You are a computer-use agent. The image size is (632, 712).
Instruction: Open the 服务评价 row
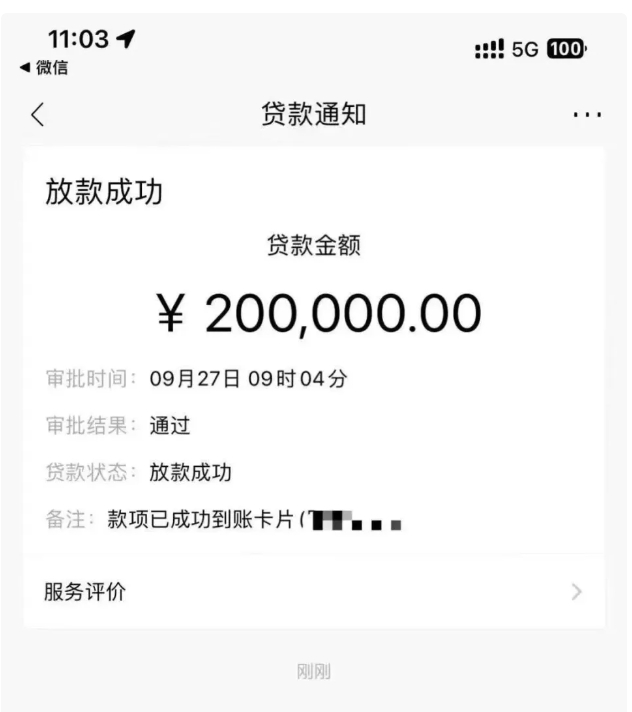(314, 592)
